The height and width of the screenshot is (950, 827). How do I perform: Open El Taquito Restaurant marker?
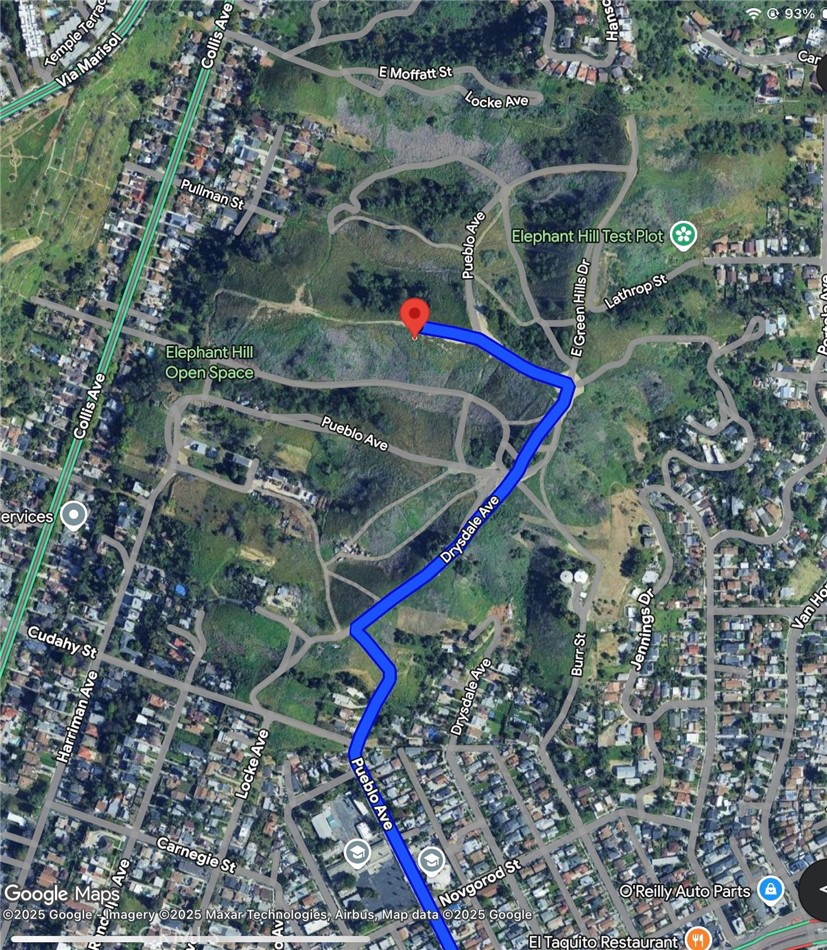[x=698, y=939]
